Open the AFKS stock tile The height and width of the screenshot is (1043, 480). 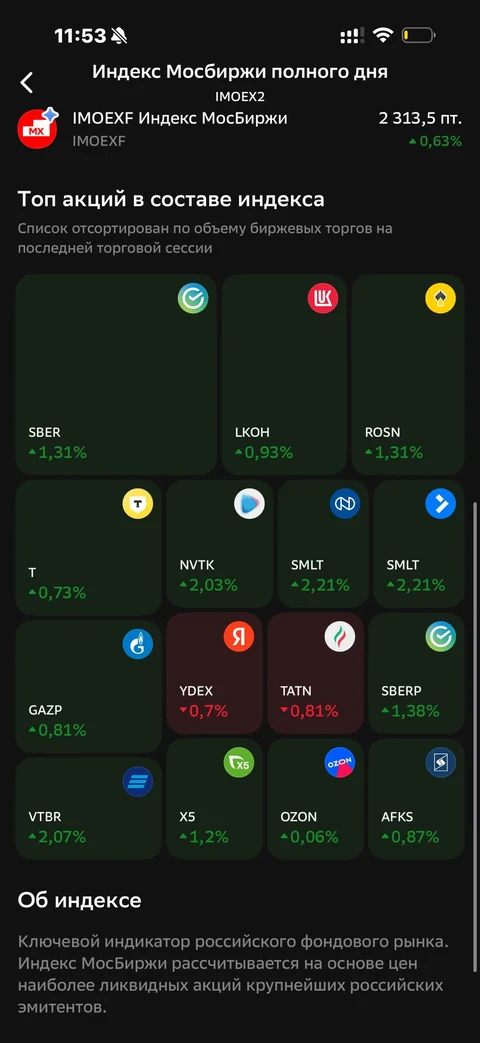(x=416, y=799)
